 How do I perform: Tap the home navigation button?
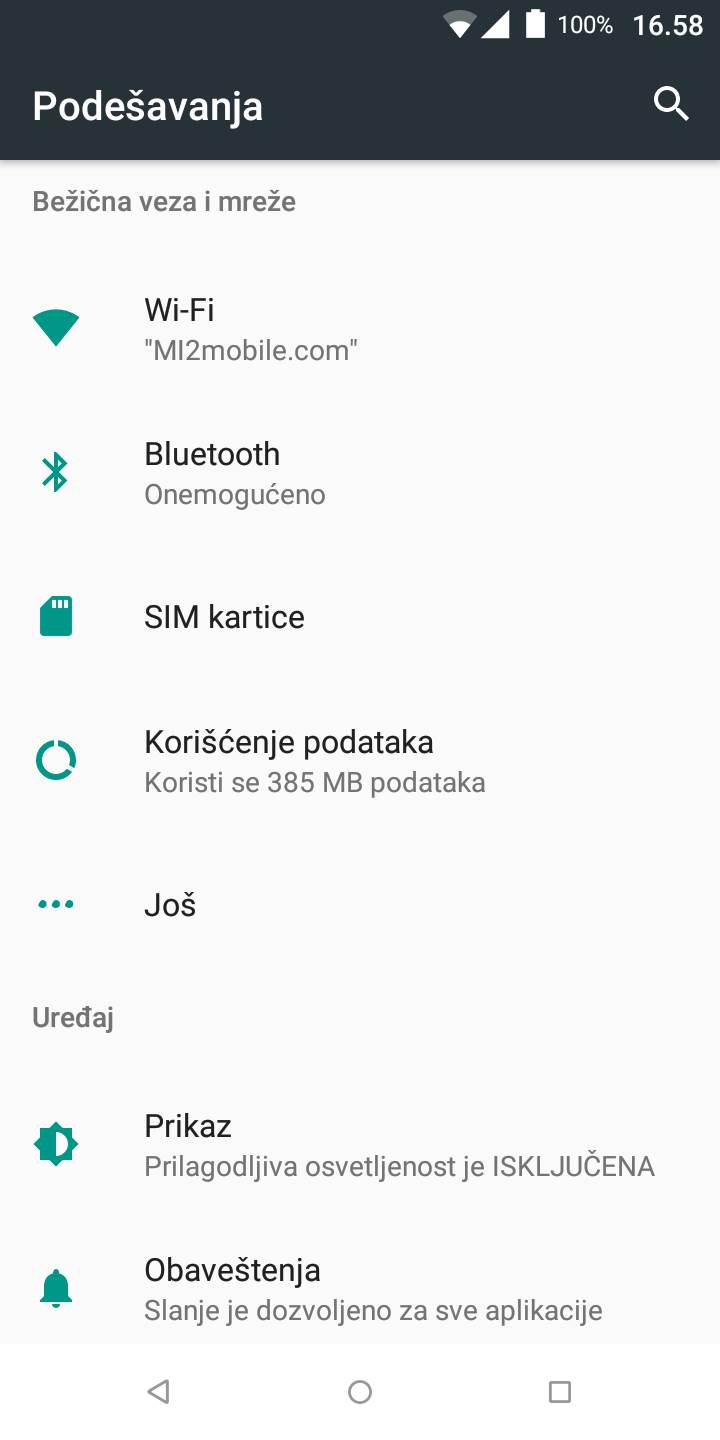click(360, 1391)
